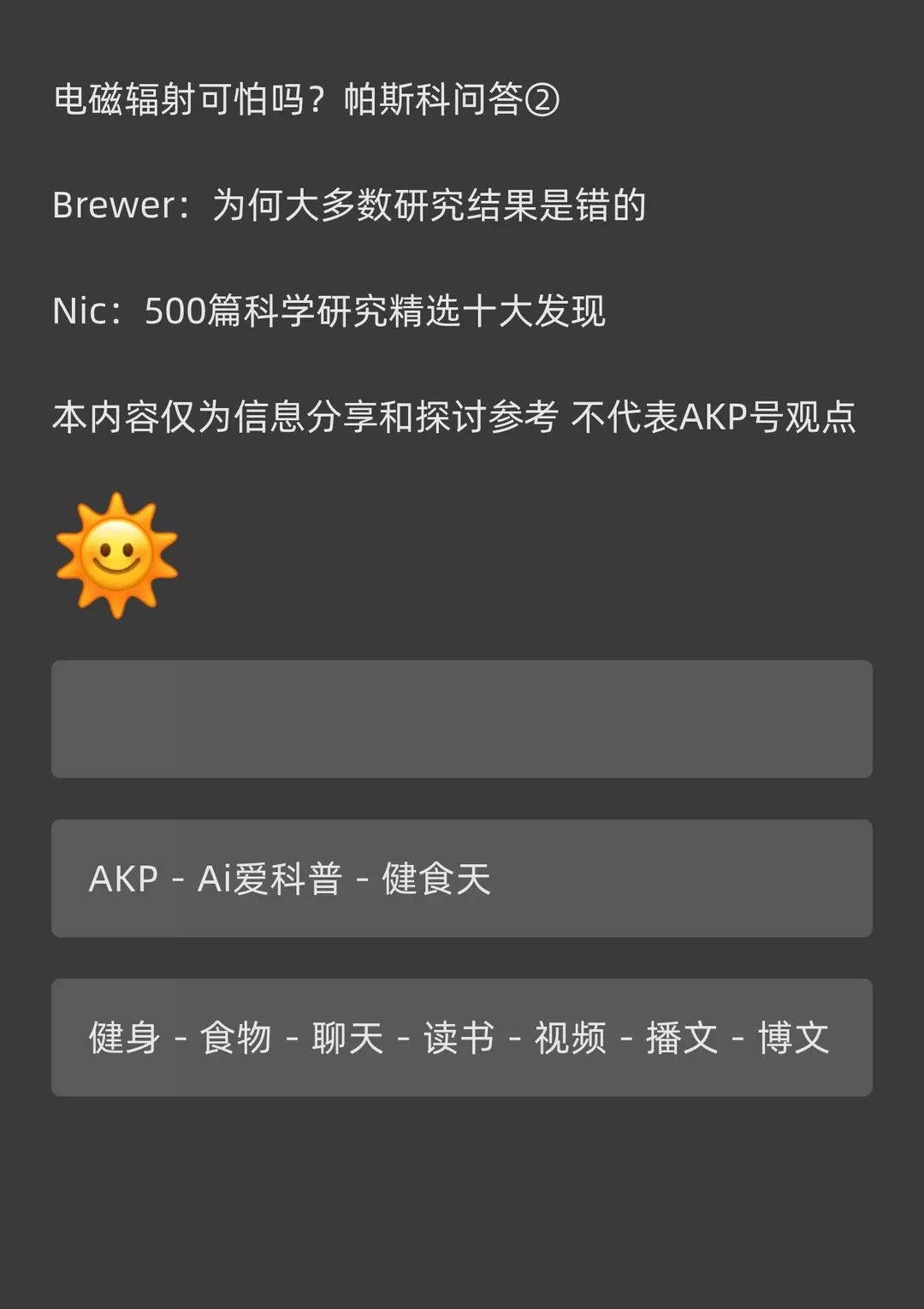Click the empty gray panel above AKP banner
924x1309 pixels.
tap(462, 719)
